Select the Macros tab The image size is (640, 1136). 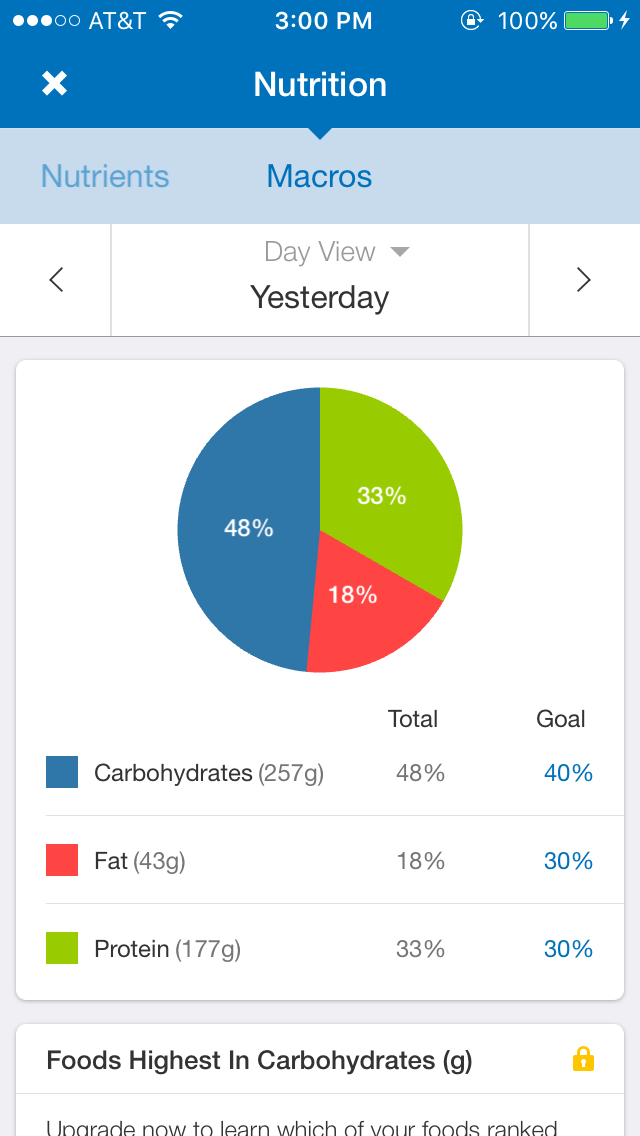tap(319, 177)
